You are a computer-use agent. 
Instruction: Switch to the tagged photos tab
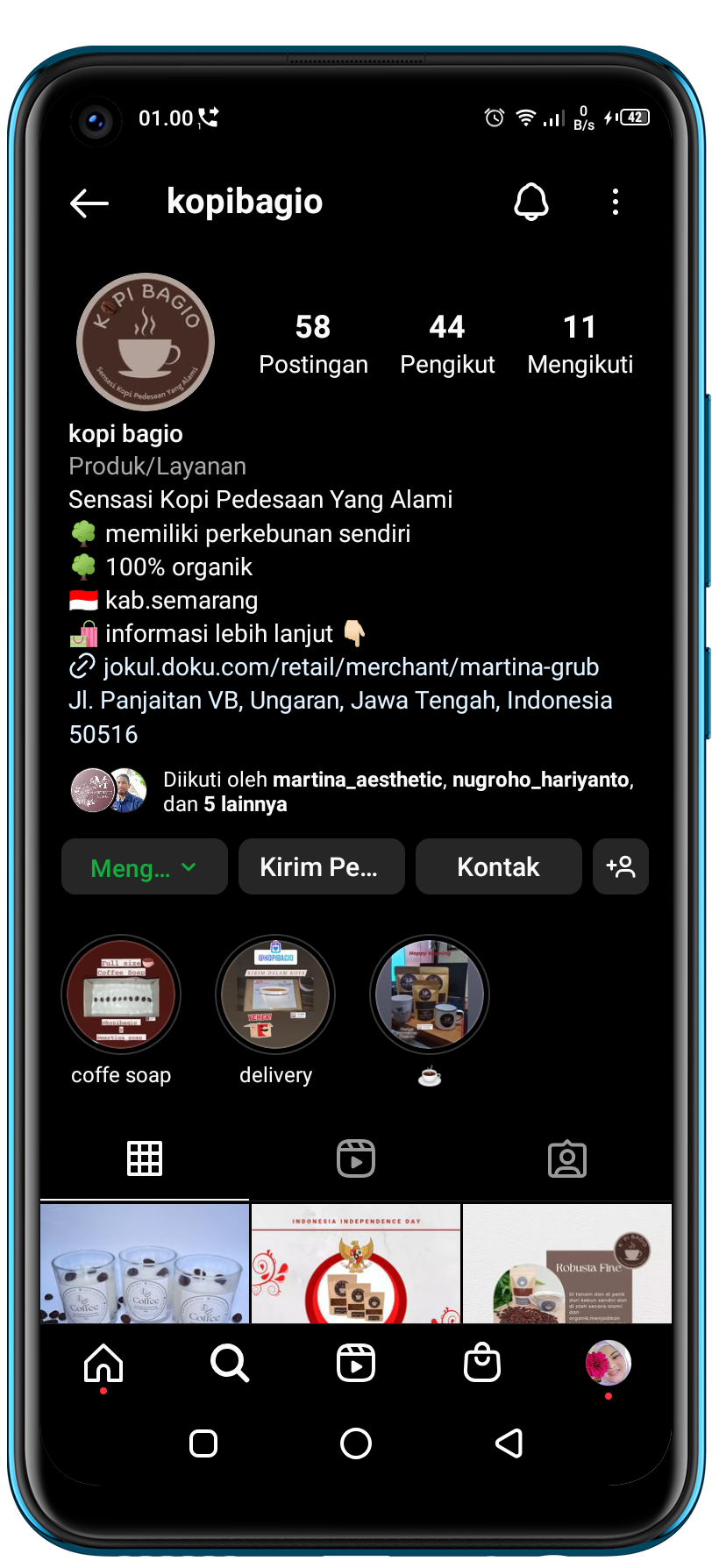(566, 1158)
